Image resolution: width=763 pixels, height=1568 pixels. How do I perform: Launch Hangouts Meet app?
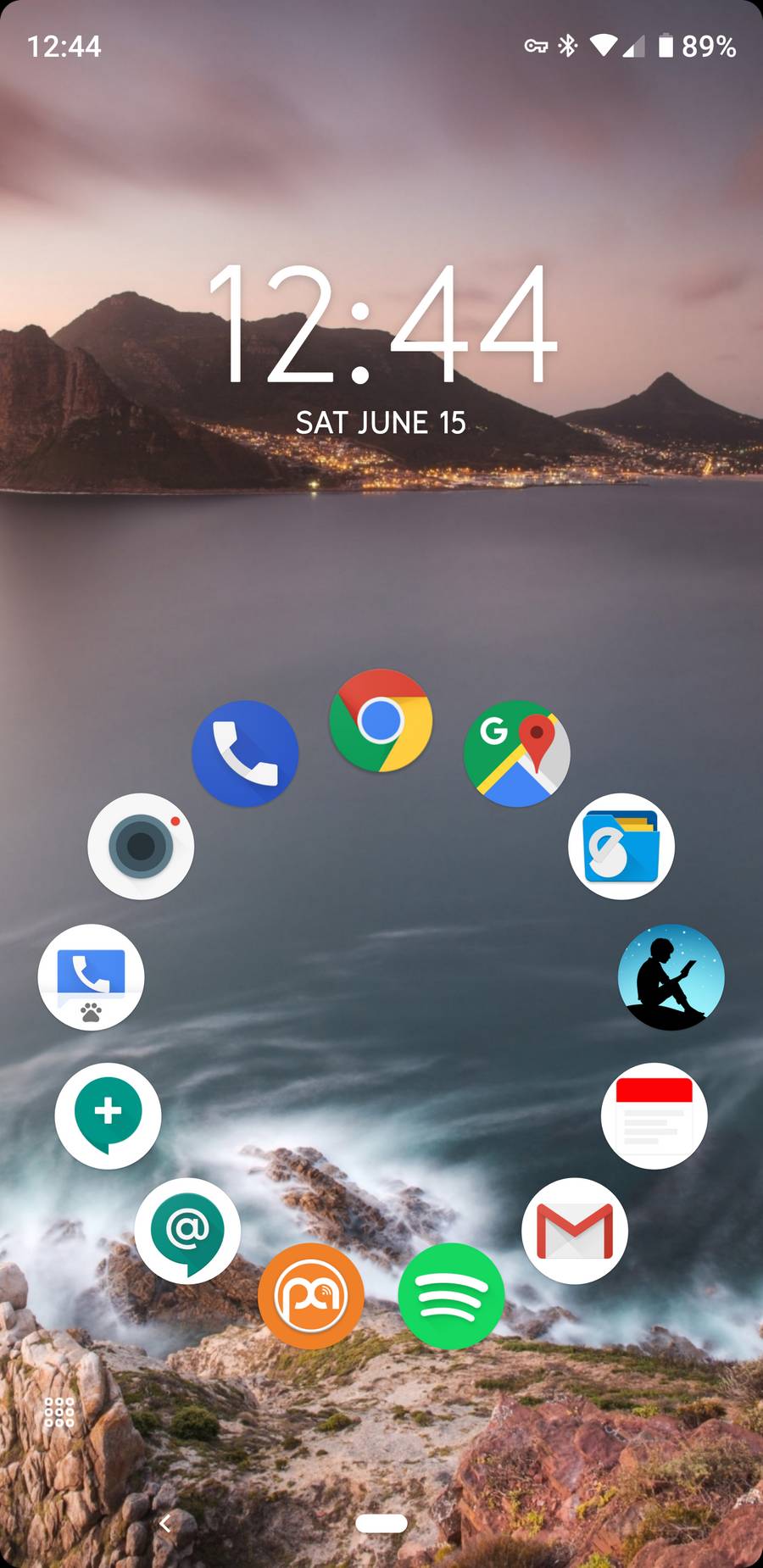(108, 1115)
